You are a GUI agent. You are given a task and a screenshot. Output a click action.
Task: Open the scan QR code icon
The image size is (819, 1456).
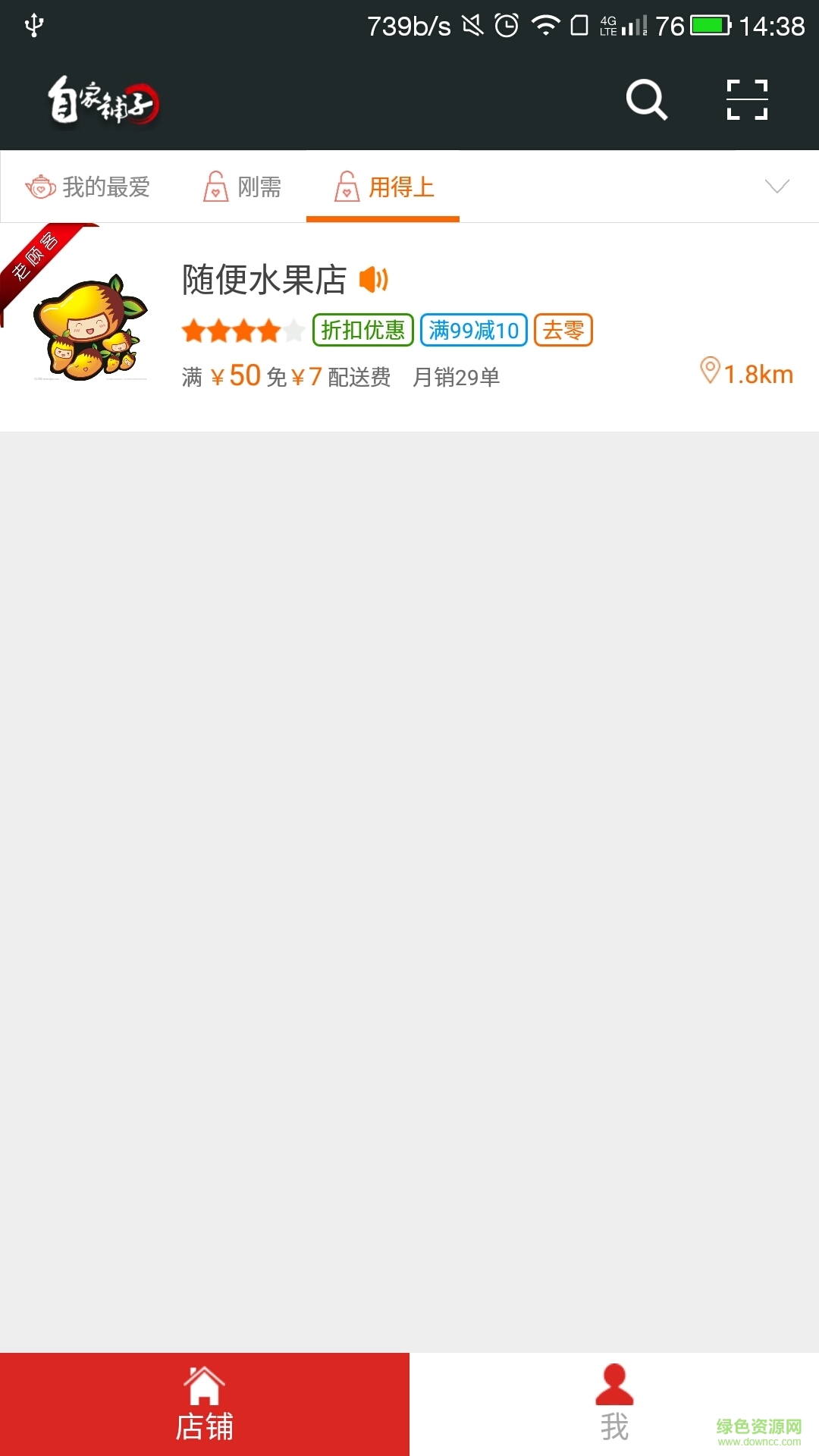747,100
